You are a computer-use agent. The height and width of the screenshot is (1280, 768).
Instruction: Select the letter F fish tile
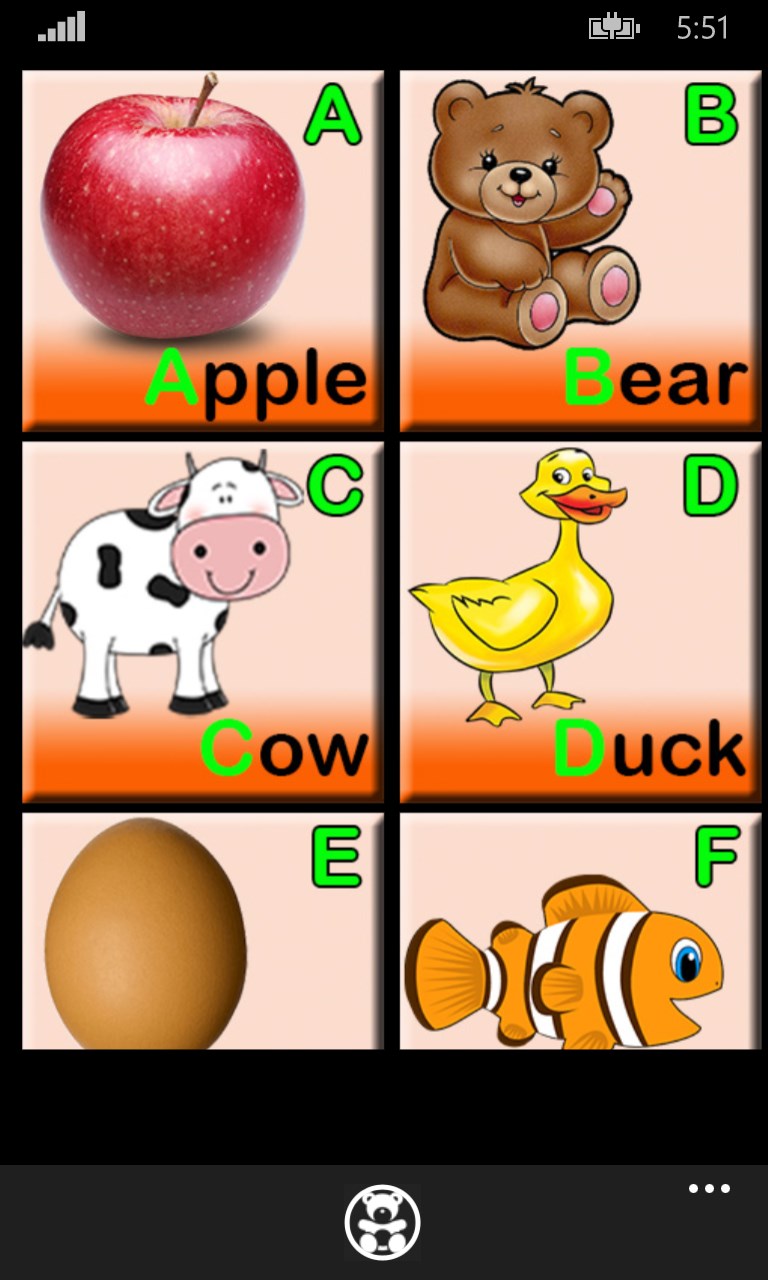(580, 930)
